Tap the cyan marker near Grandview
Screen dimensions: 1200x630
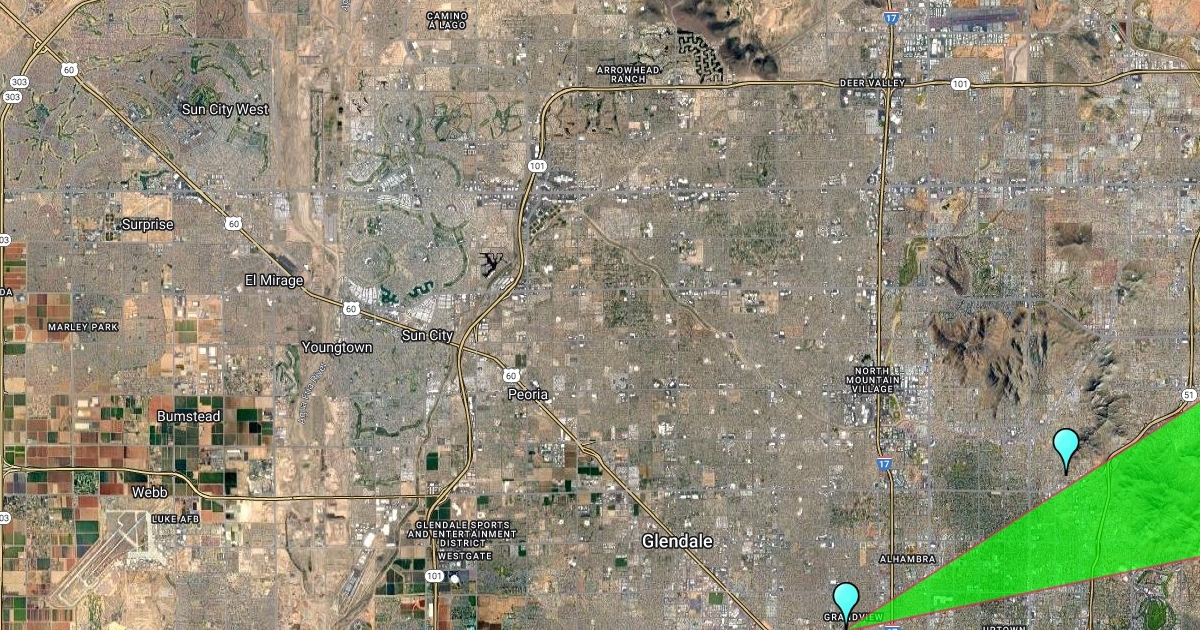[x=847, y=598]
